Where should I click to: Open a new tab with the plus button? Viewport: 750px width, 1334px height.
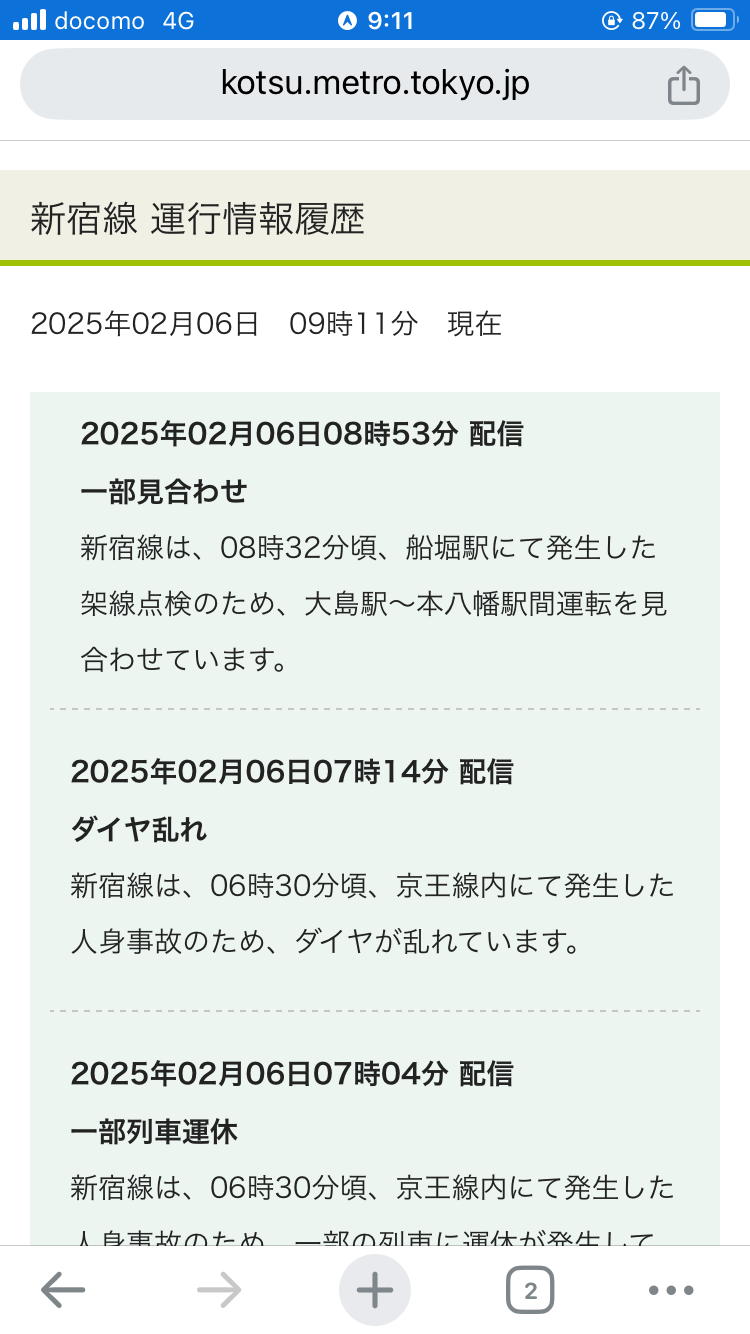pyautogui.click(x=375, y=1290)
